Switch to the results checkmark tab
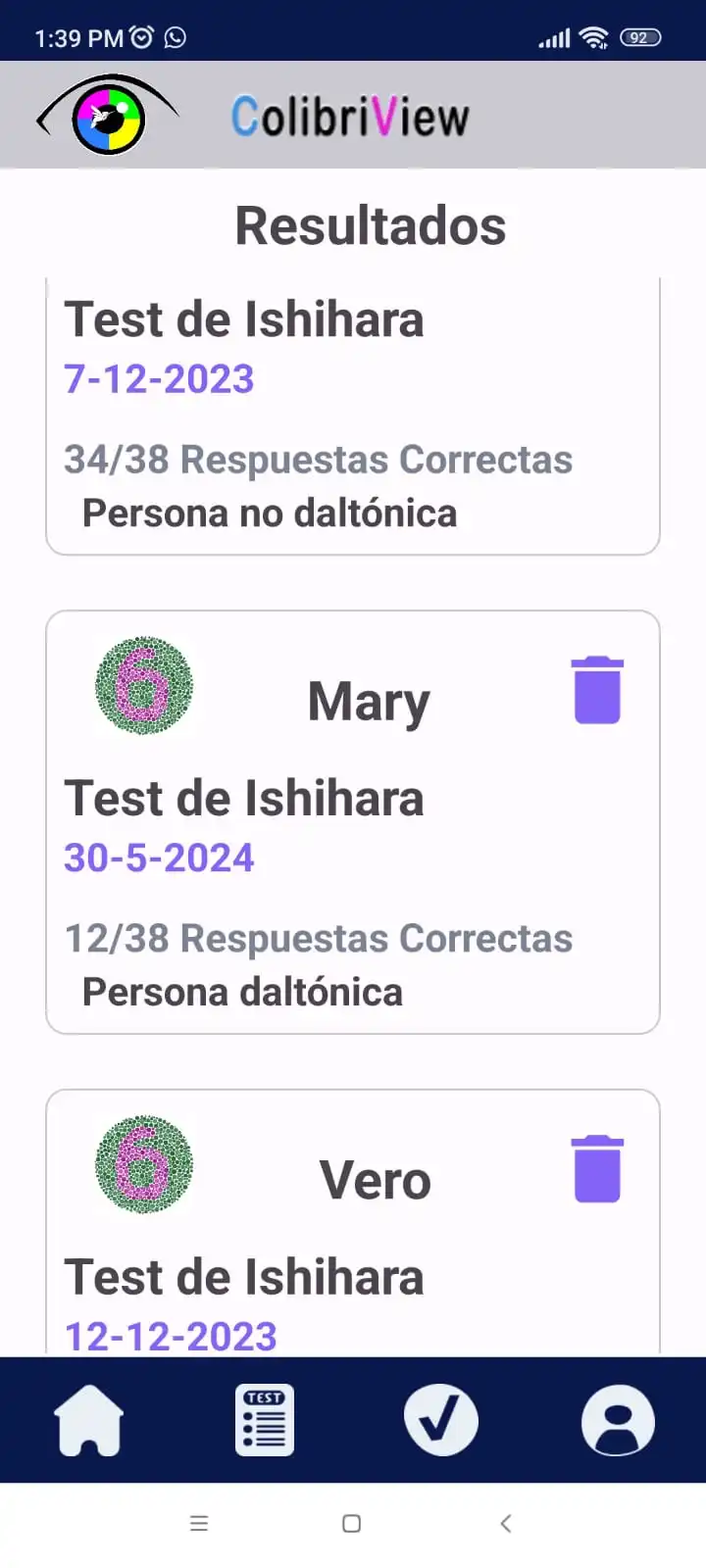The image size is (706, 1568). click(441, 1420)
